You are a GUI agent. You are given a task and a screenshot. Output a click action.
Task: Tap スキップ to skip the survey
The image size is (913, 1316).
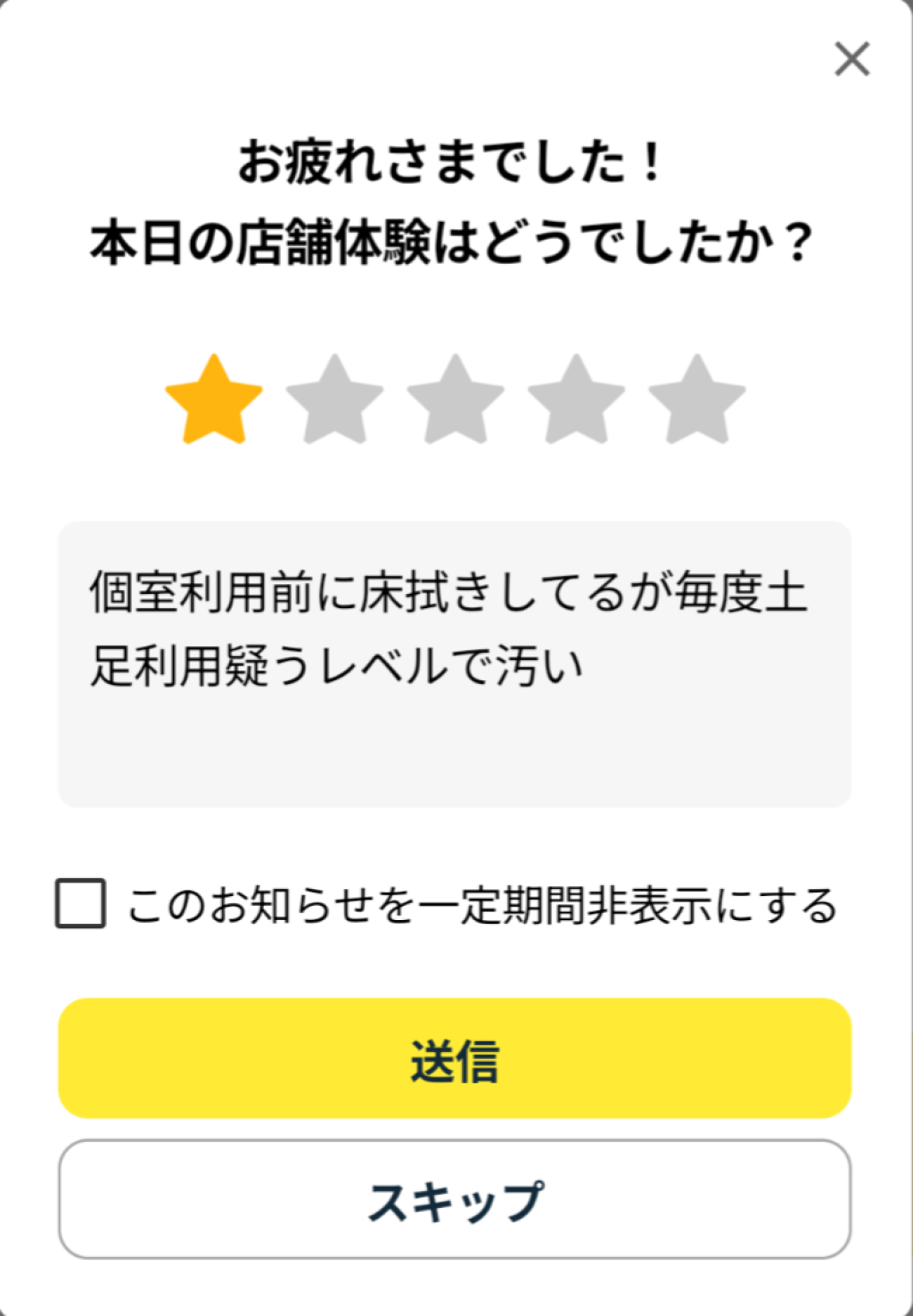tap(455, 1199)
